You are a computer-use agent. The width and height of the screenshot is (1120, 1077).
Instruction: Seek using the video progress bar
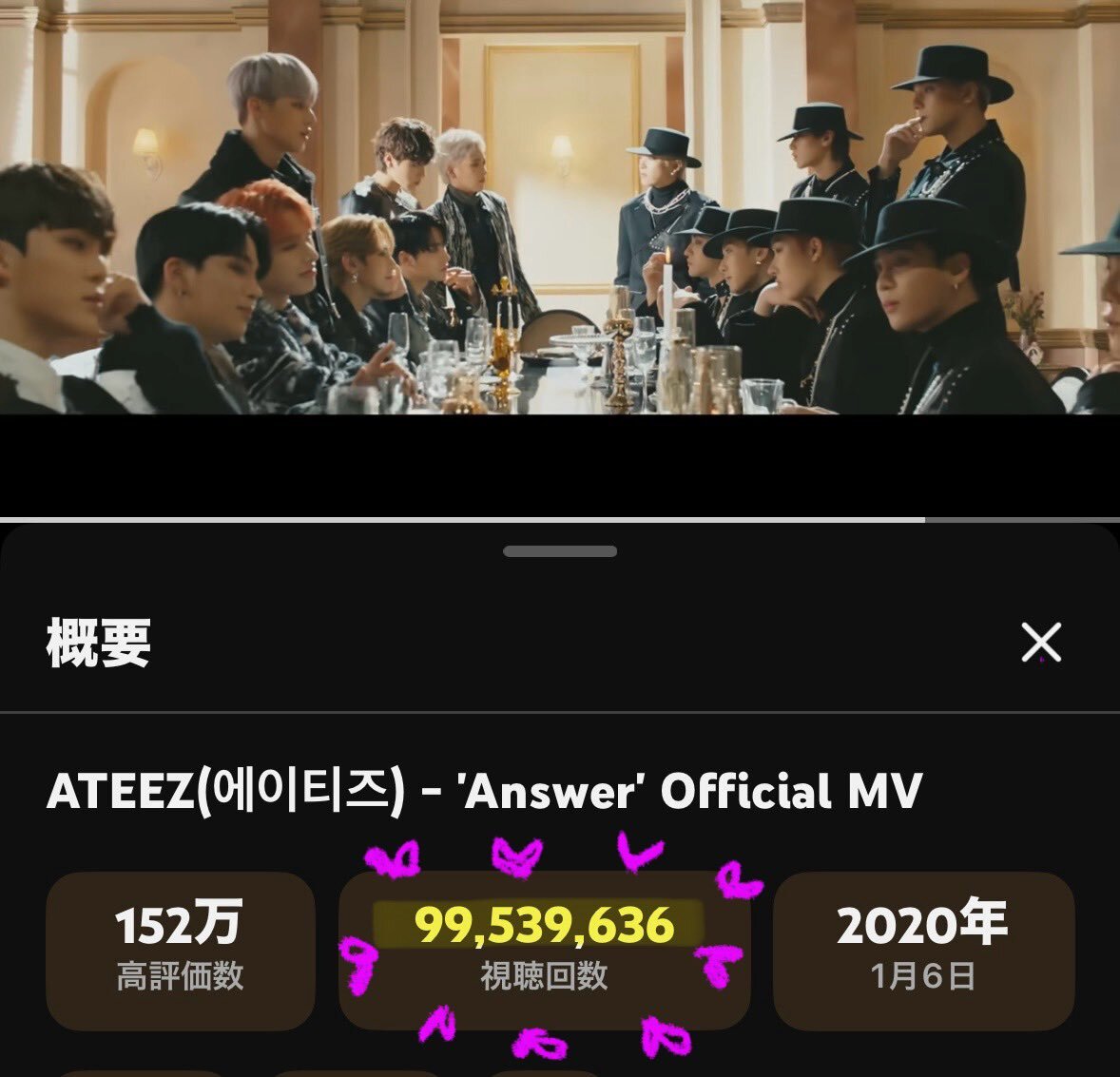coord(560,520)
